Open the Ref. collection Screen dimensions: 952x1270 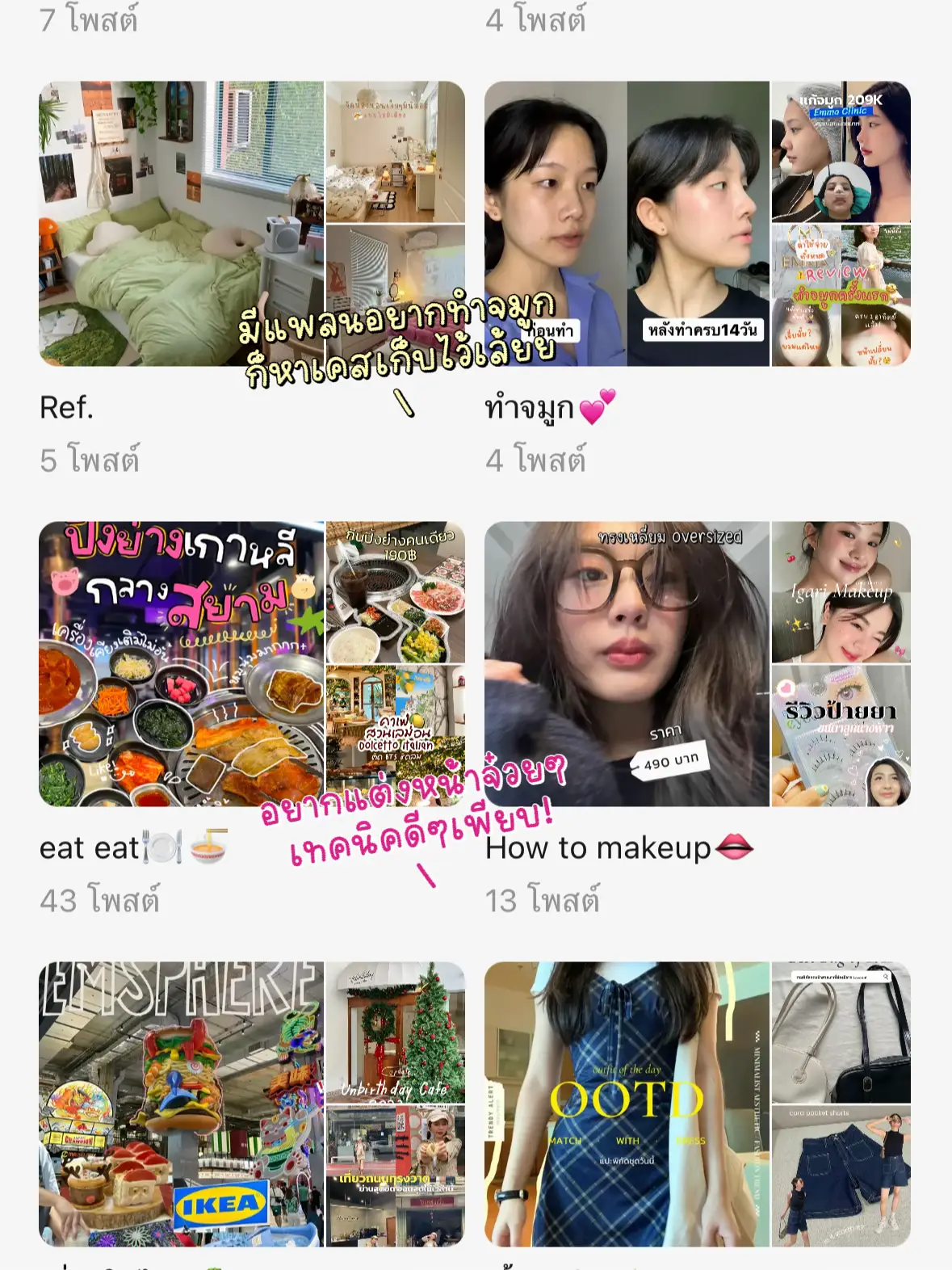(67, 408)
